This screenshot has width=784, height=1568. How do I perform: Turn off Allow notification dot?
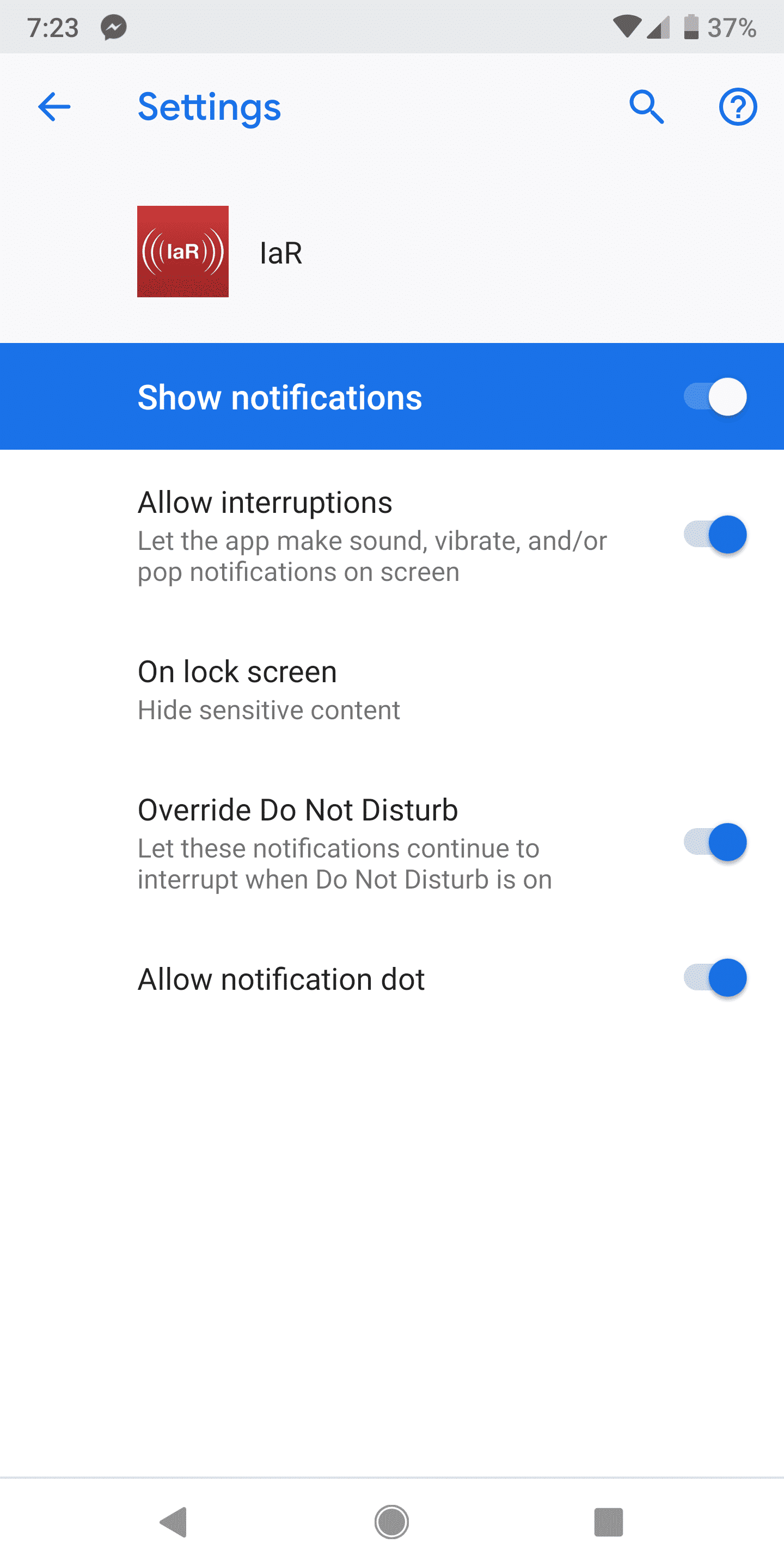click(x=715, y=978)
